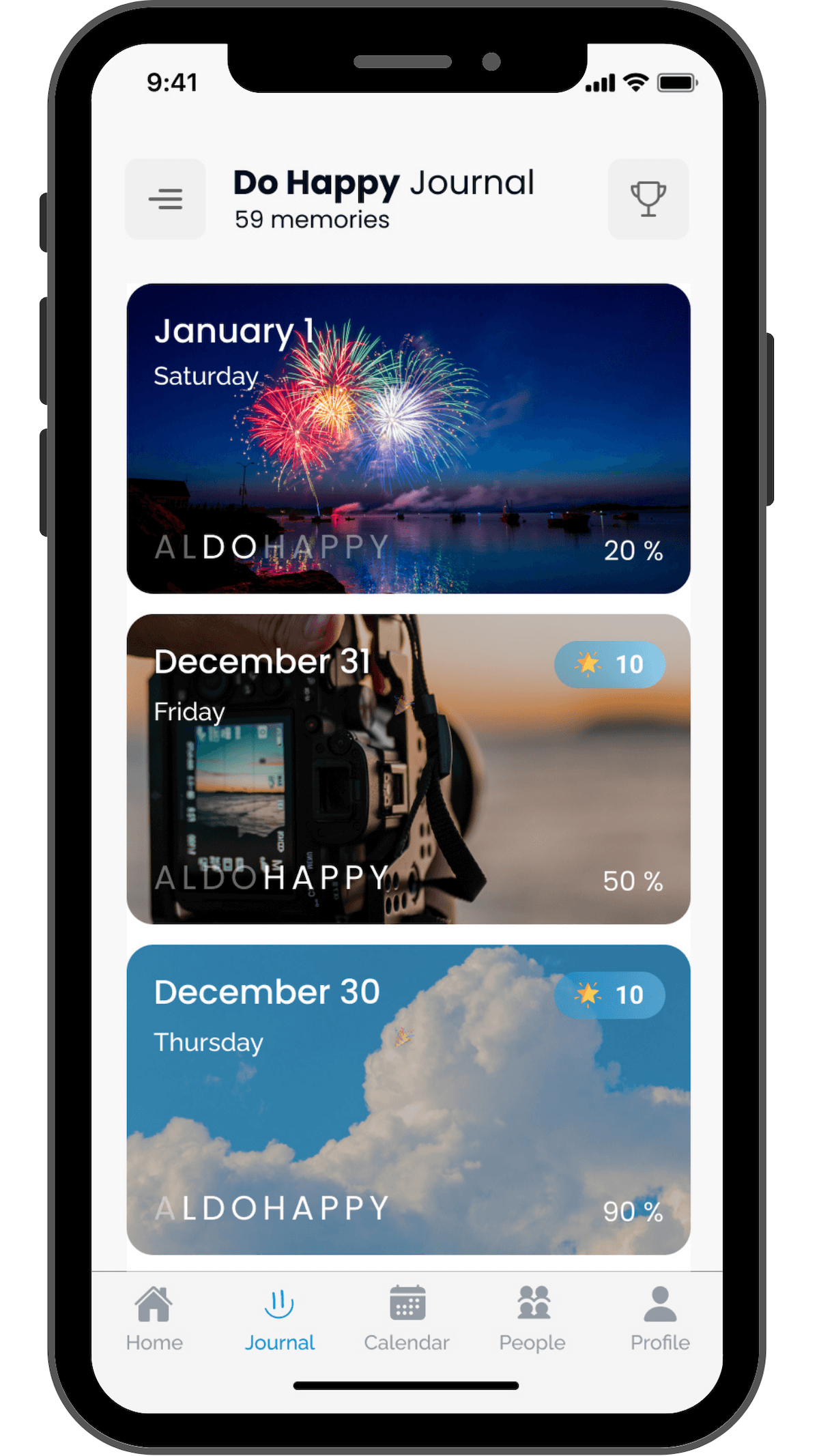Open the December 31 Friday journal card
Image resolution: width=819 pixels, height=1456 pixels.
(x=408, y=769)
